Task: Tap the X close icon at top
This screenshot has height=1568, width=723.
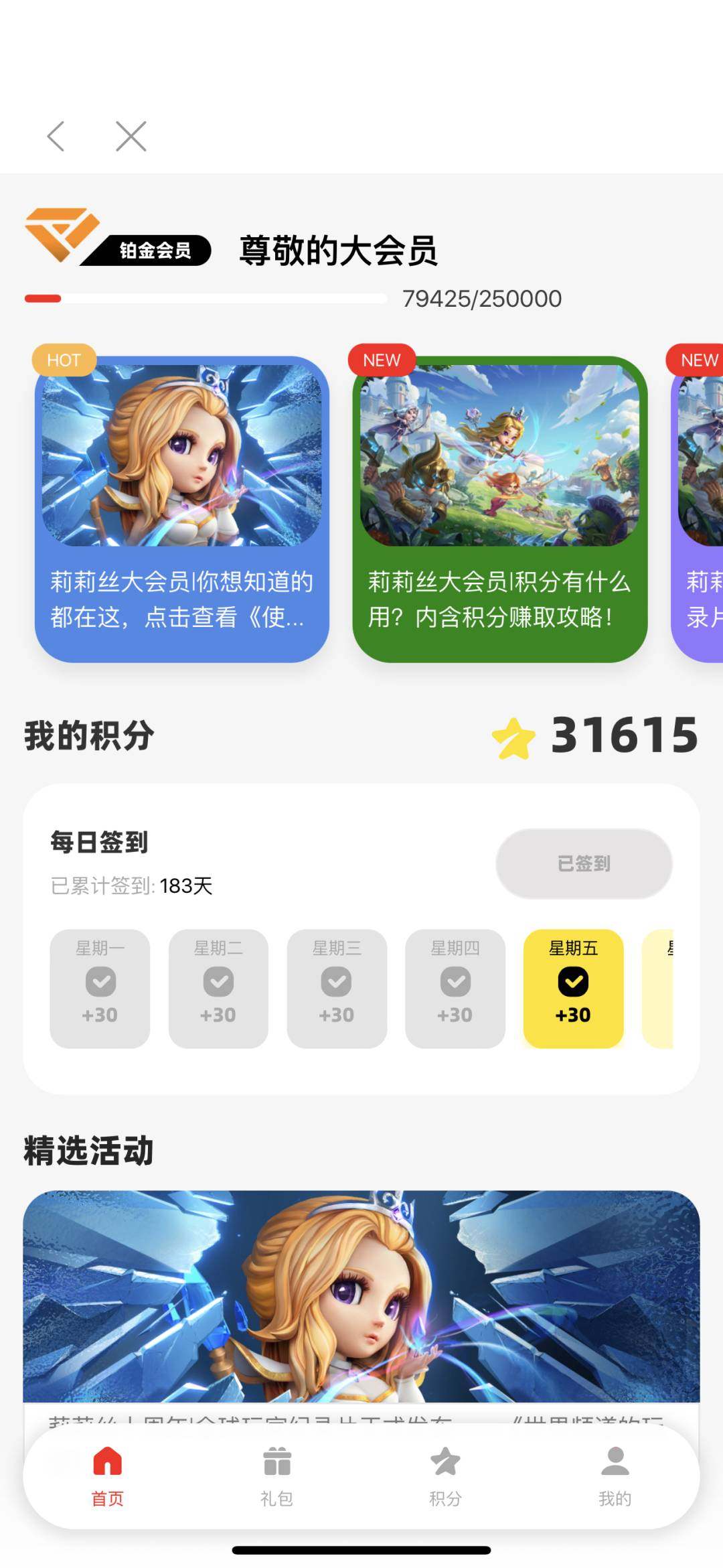Action: pyautogui.click(x=131, y=136)
